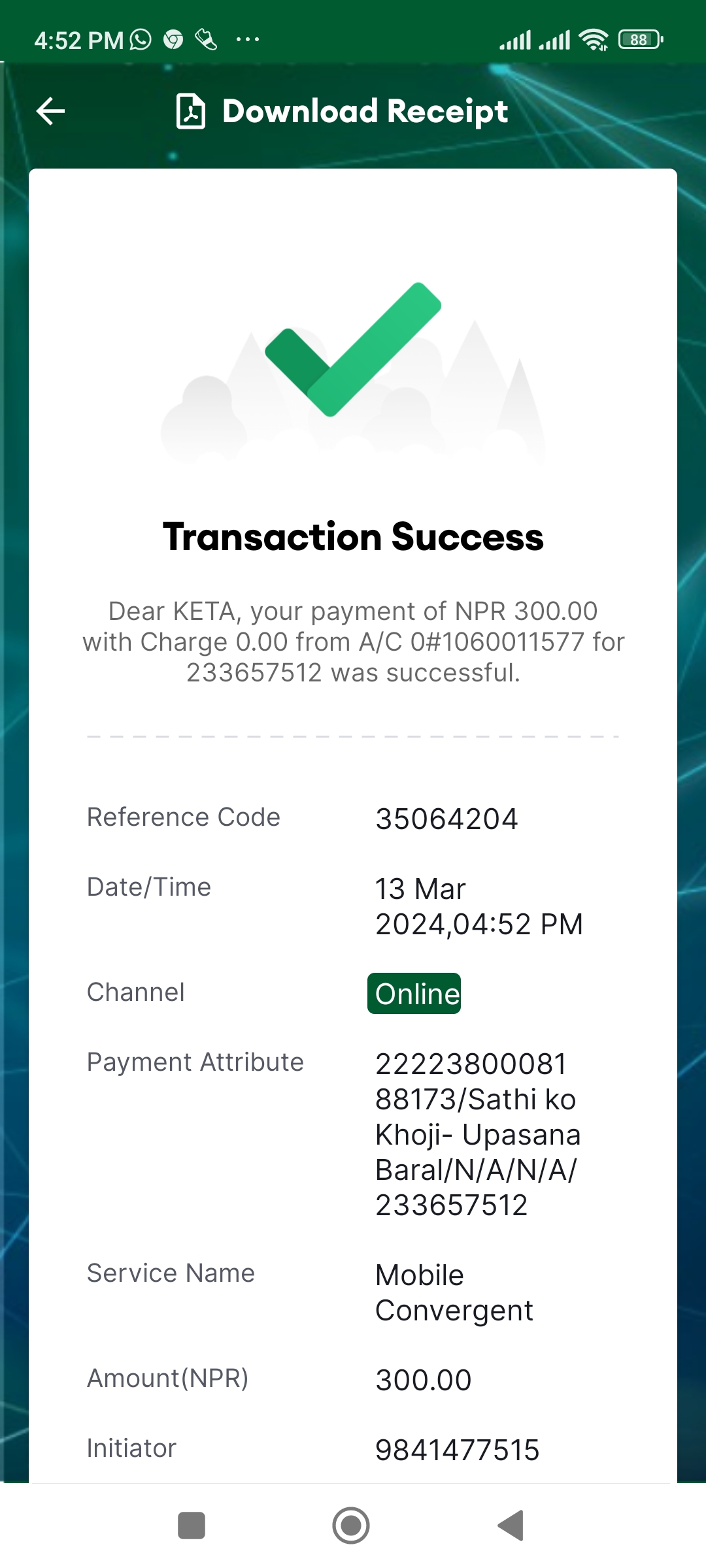
Task: Go back using the top-left arrow
Action: coord(50,111)
